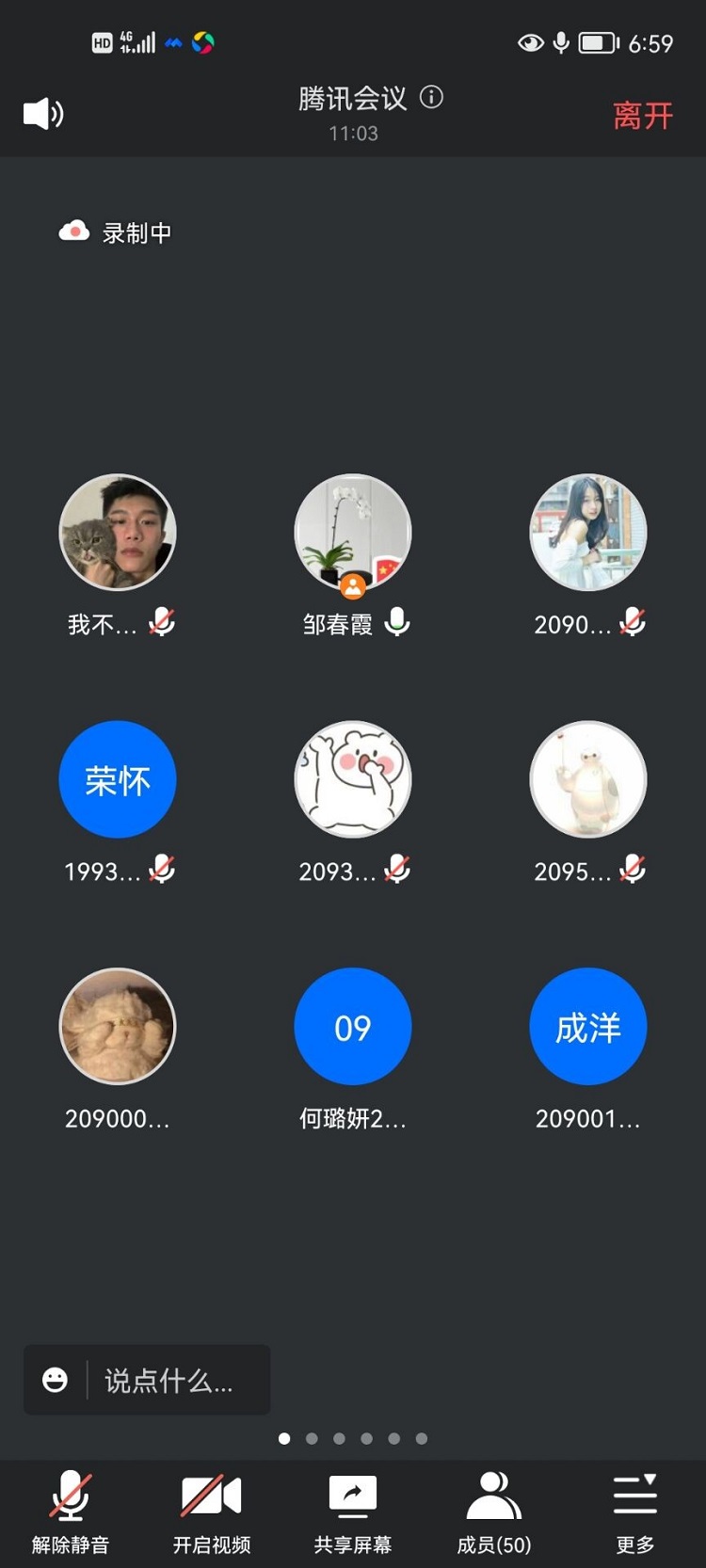Tap the 录制中 recording indicator
The image size is (706, 1568).
click(x=115, y=232)
